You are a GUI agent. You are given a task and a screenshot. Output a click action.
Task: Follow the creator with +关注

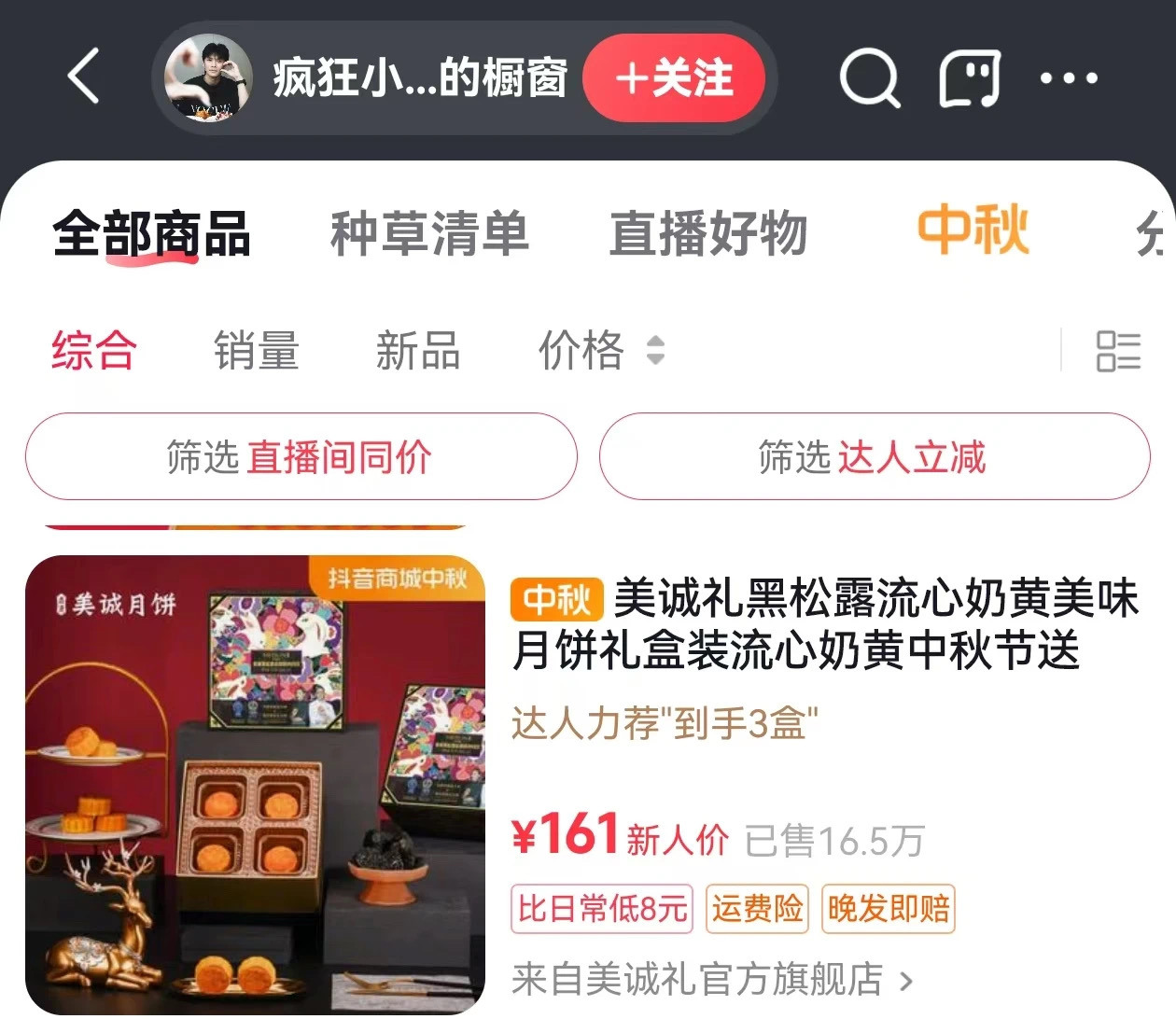click(x=674, y=78)
